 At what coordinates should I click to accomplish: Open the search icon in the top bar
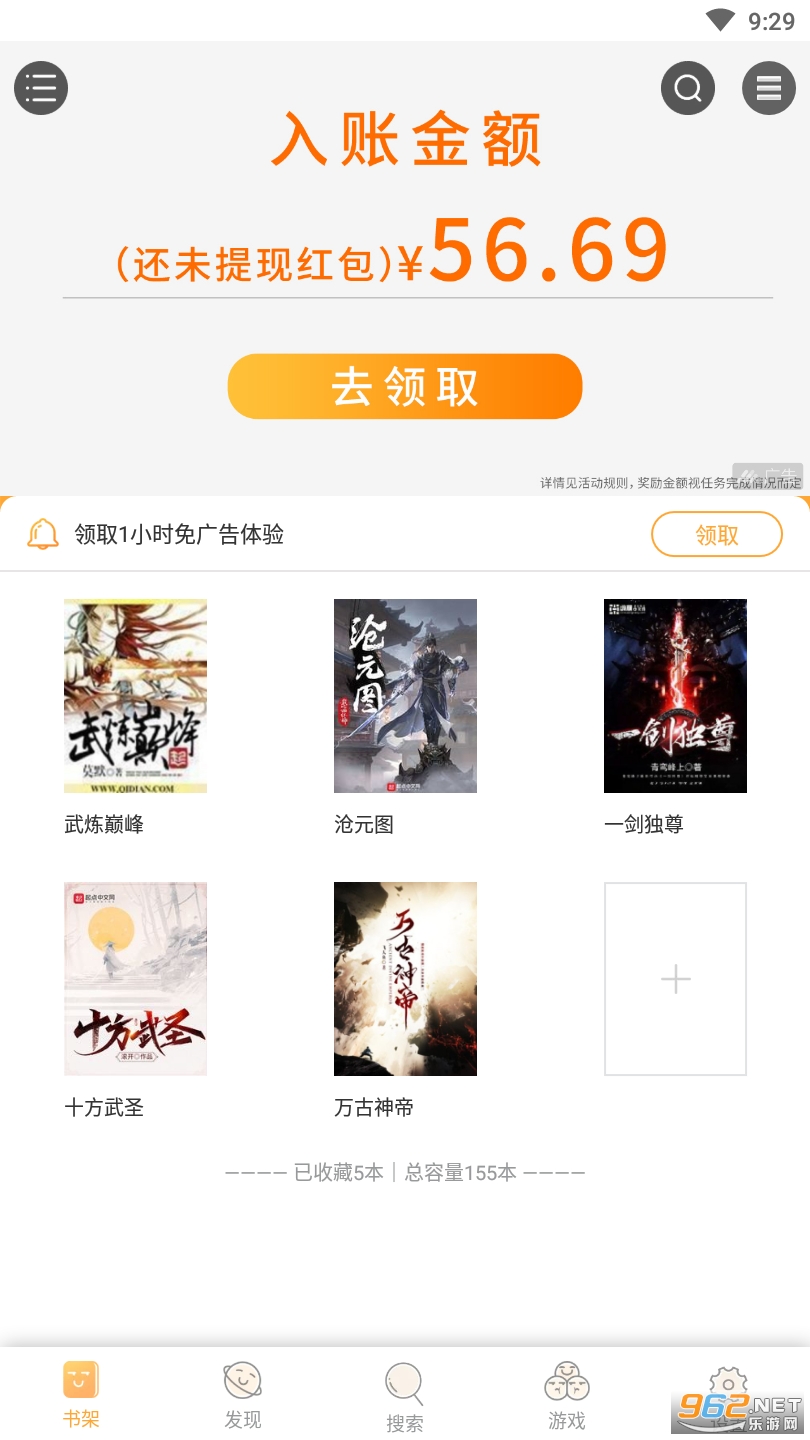[688, 88]
